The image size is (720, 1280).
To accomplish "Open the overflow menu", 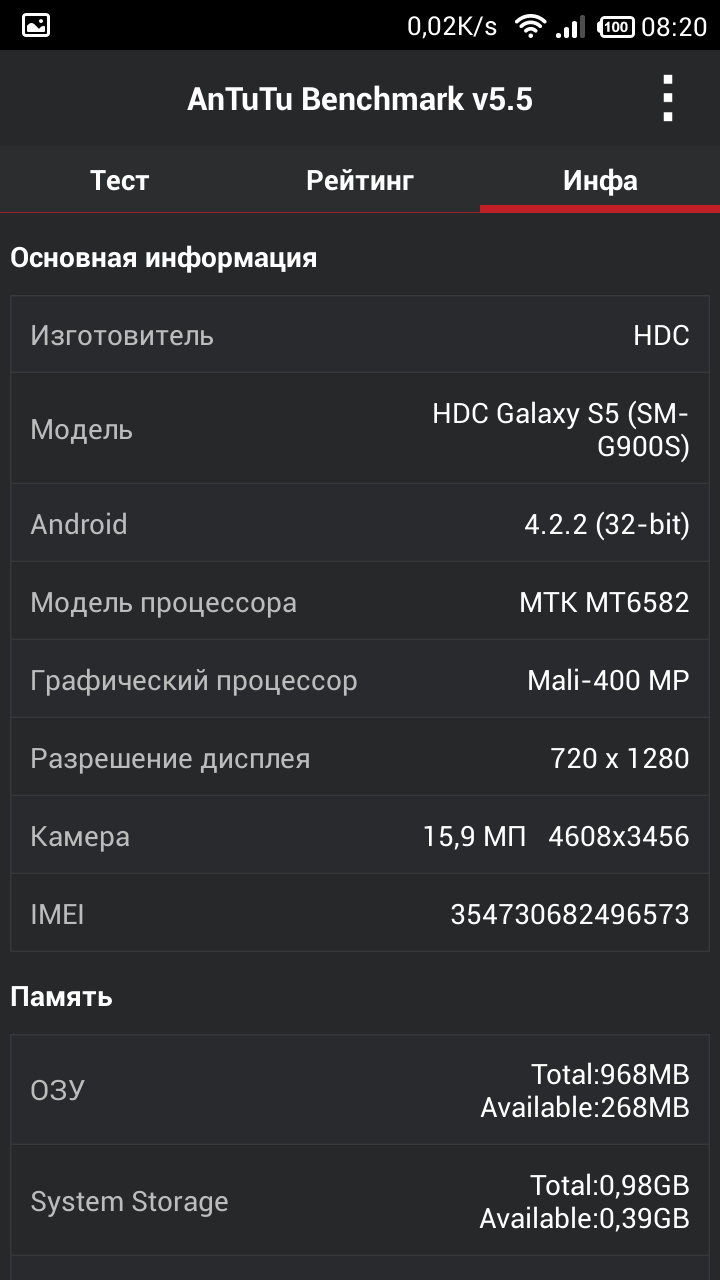I will (x=668, y=99).
